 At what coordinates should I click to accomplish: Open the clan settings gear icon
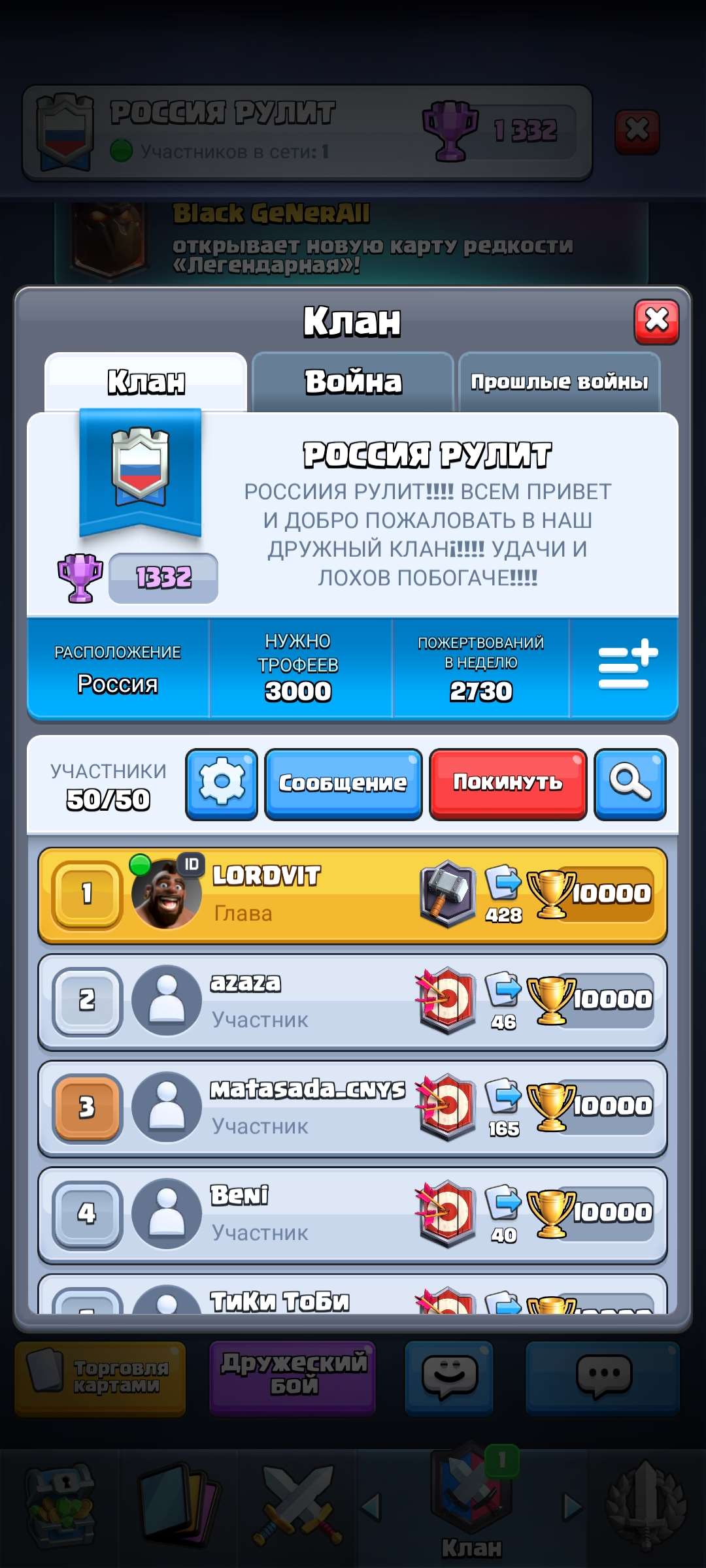point(220,784)
